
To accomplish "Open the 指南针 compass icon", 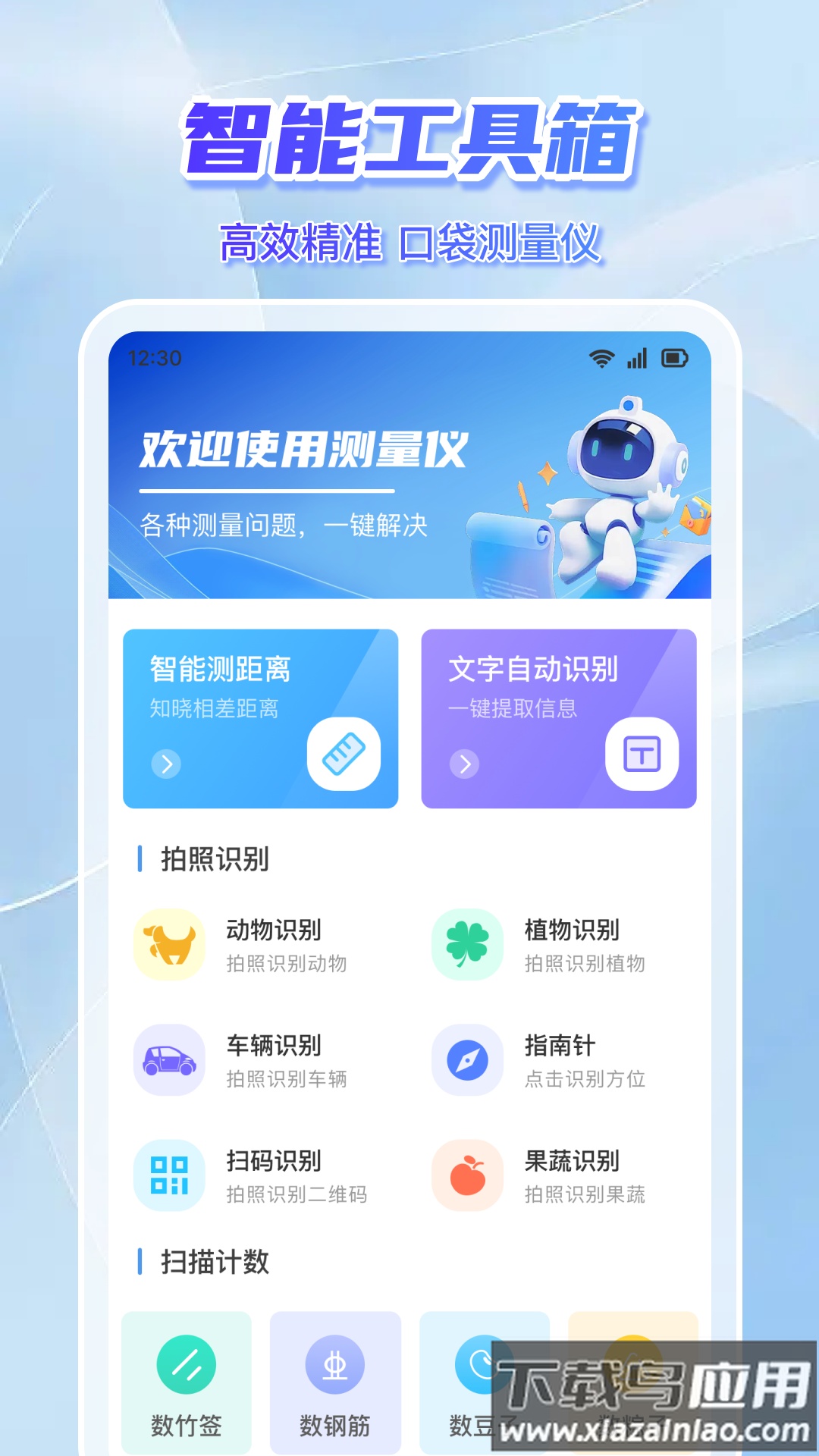I will coord(467,1059).
